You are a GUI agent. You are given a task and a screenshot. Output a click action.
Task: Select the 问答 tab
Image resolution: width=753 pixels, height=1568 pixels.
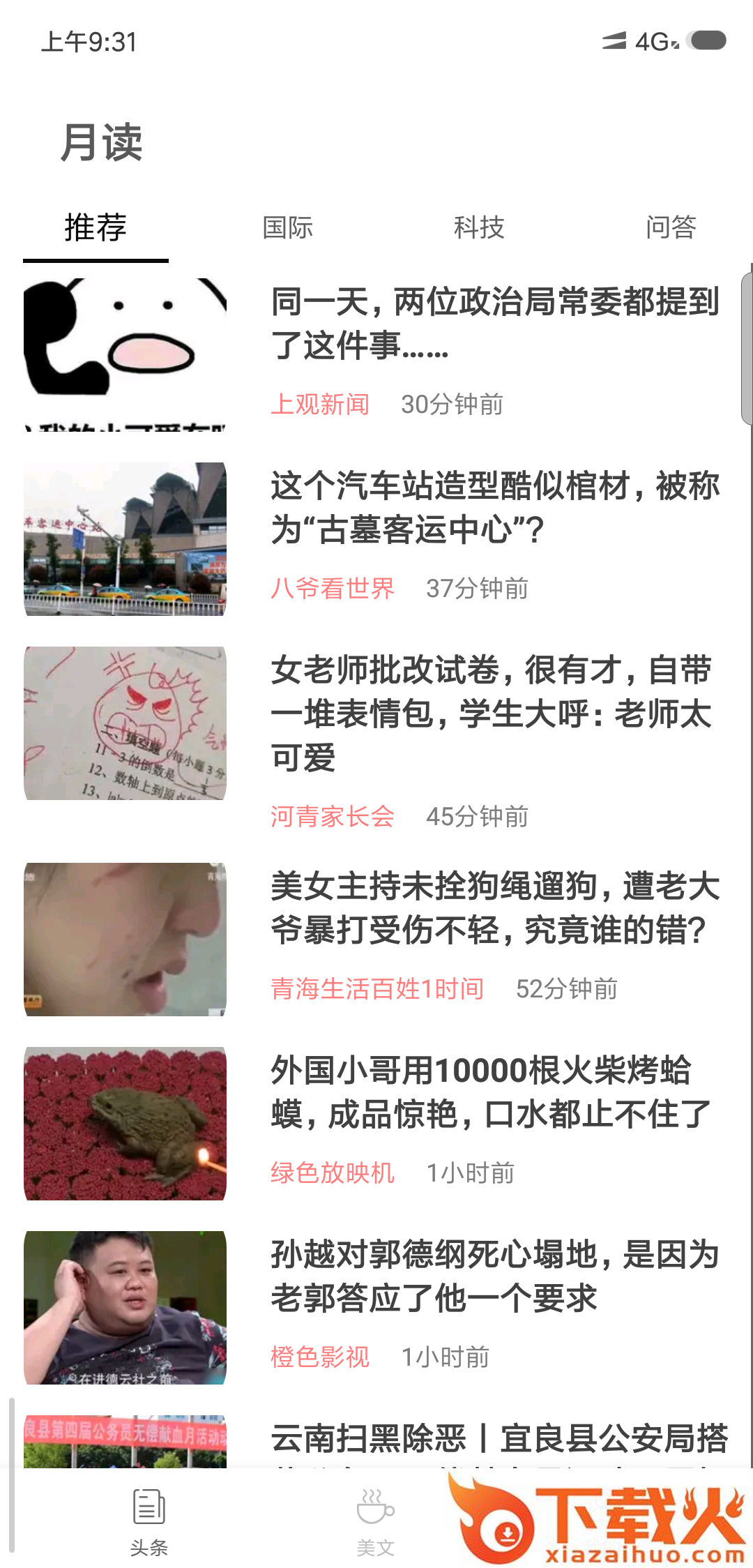(x=671, y=227)
